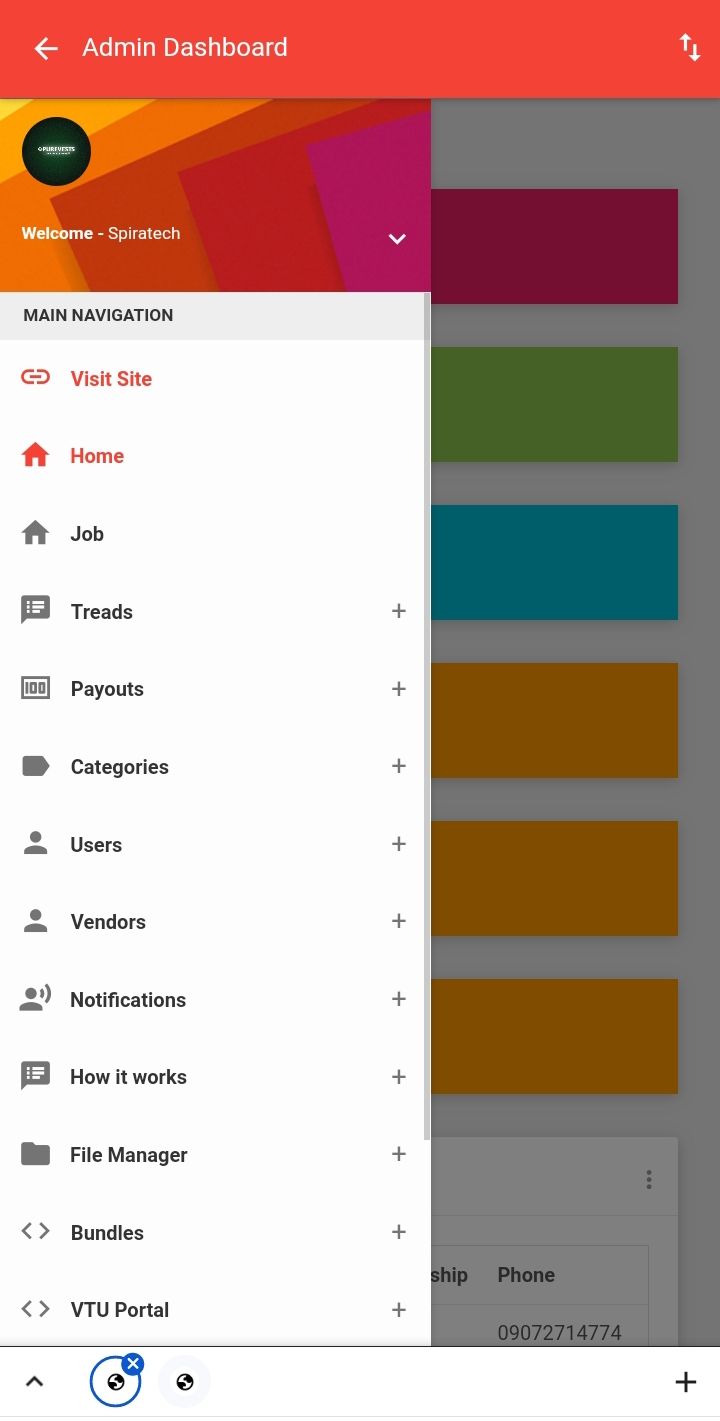
Task: Expand the File Manager submenu
Action: [398, 1154]
